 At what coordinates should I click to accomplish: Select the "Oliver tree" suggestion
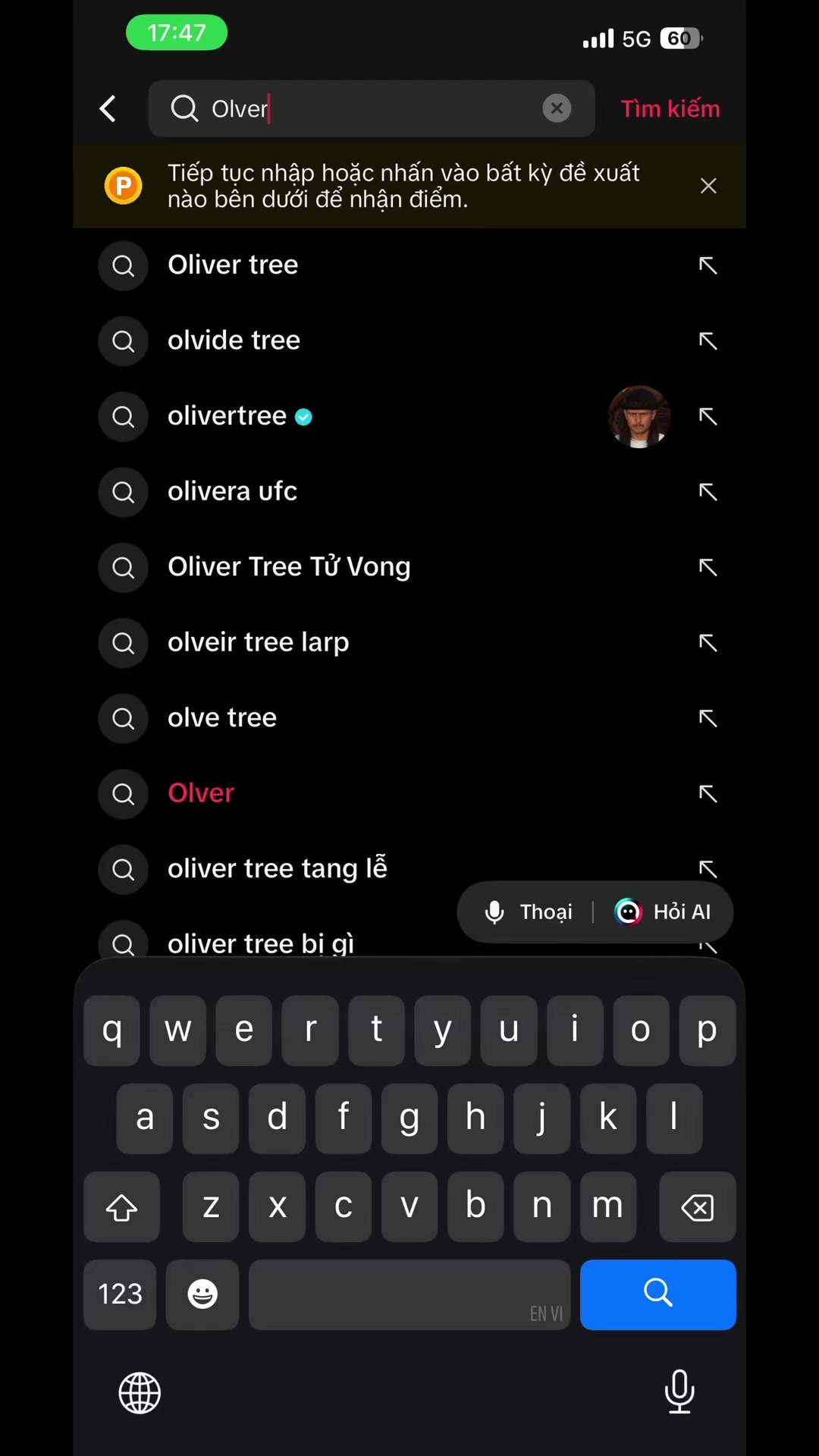point(409,265)
